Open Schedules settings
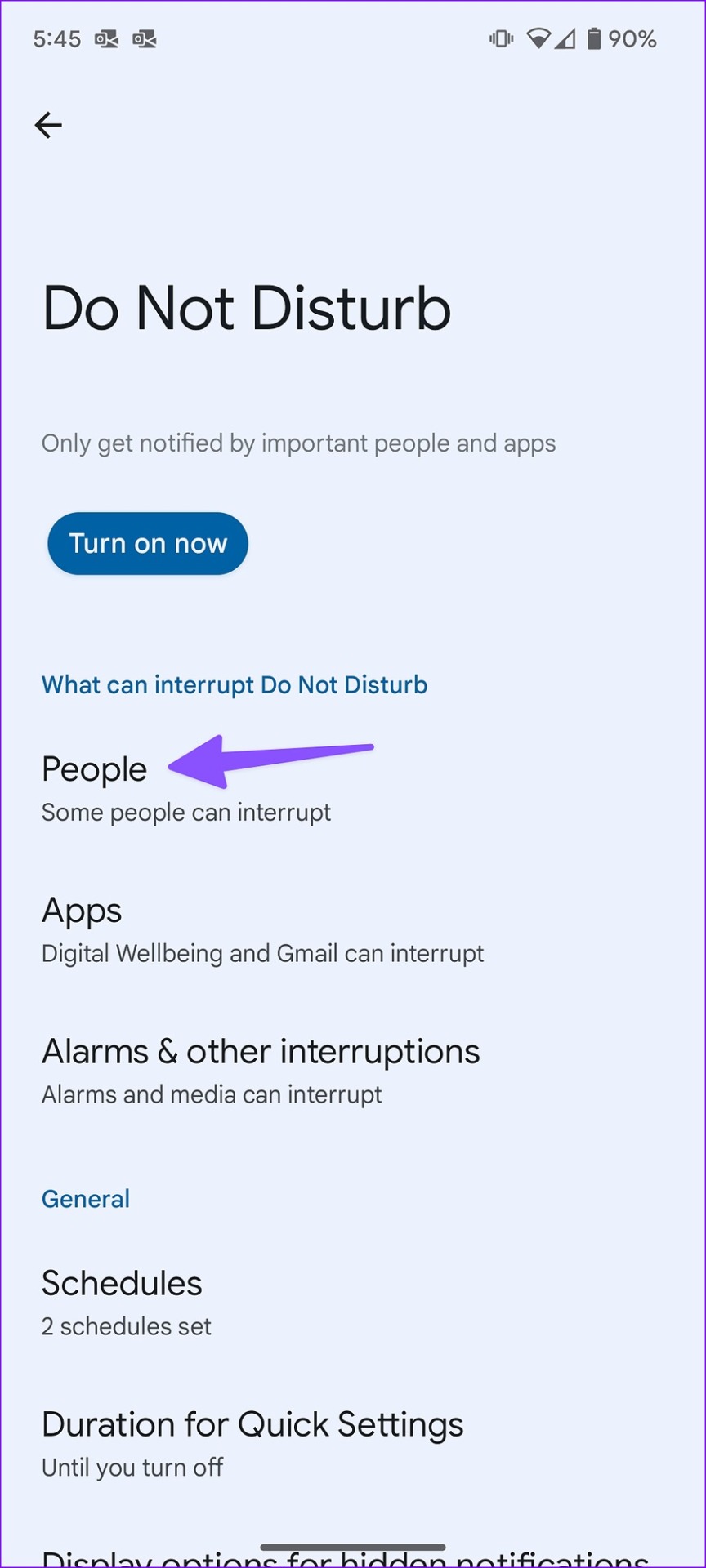Screen dimensions: 706x1568 [353, 1303]
